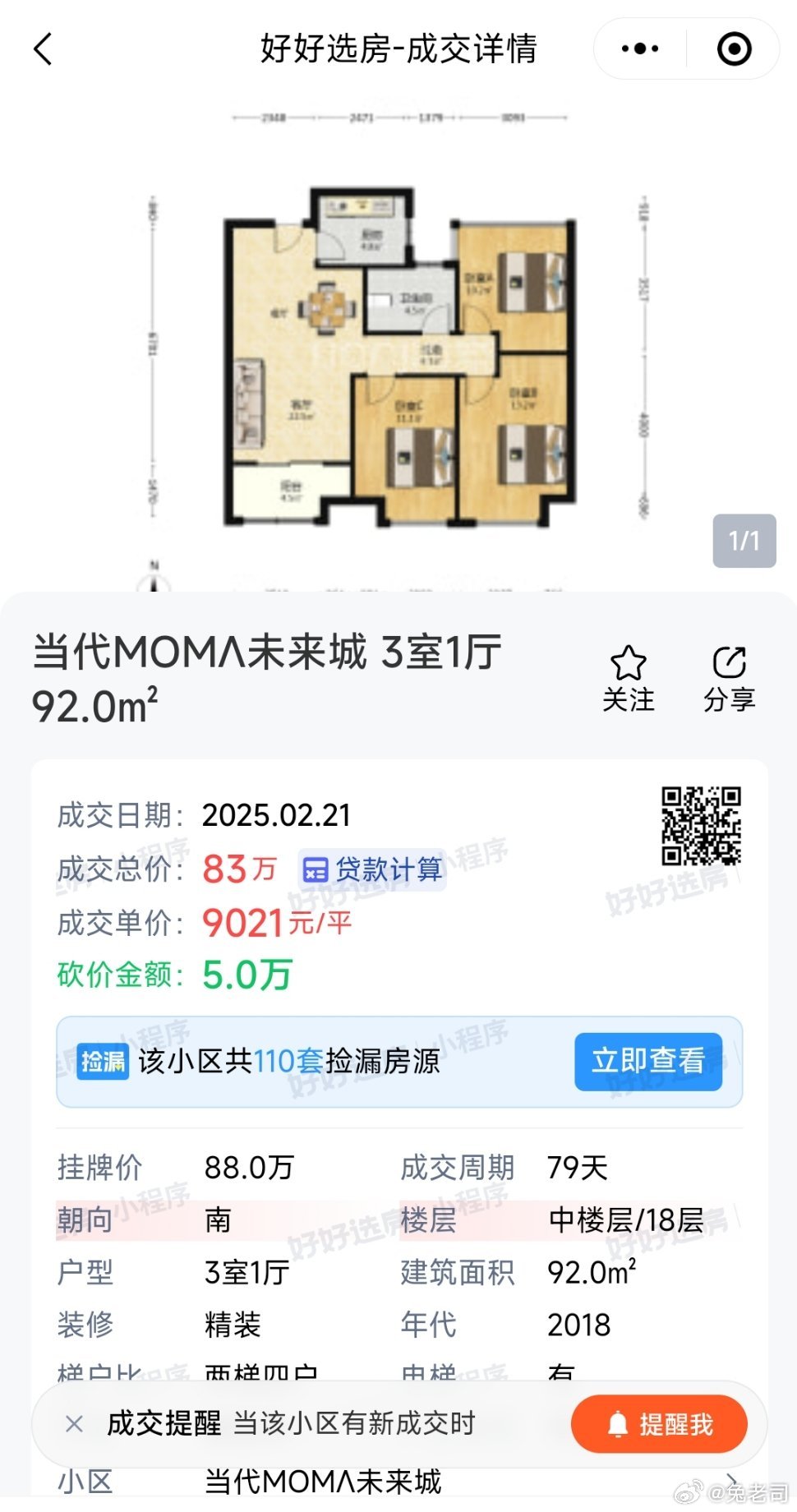797x1512 pixels.
Task: Go back from the 成交详情 page
Action: pos(43,49)
